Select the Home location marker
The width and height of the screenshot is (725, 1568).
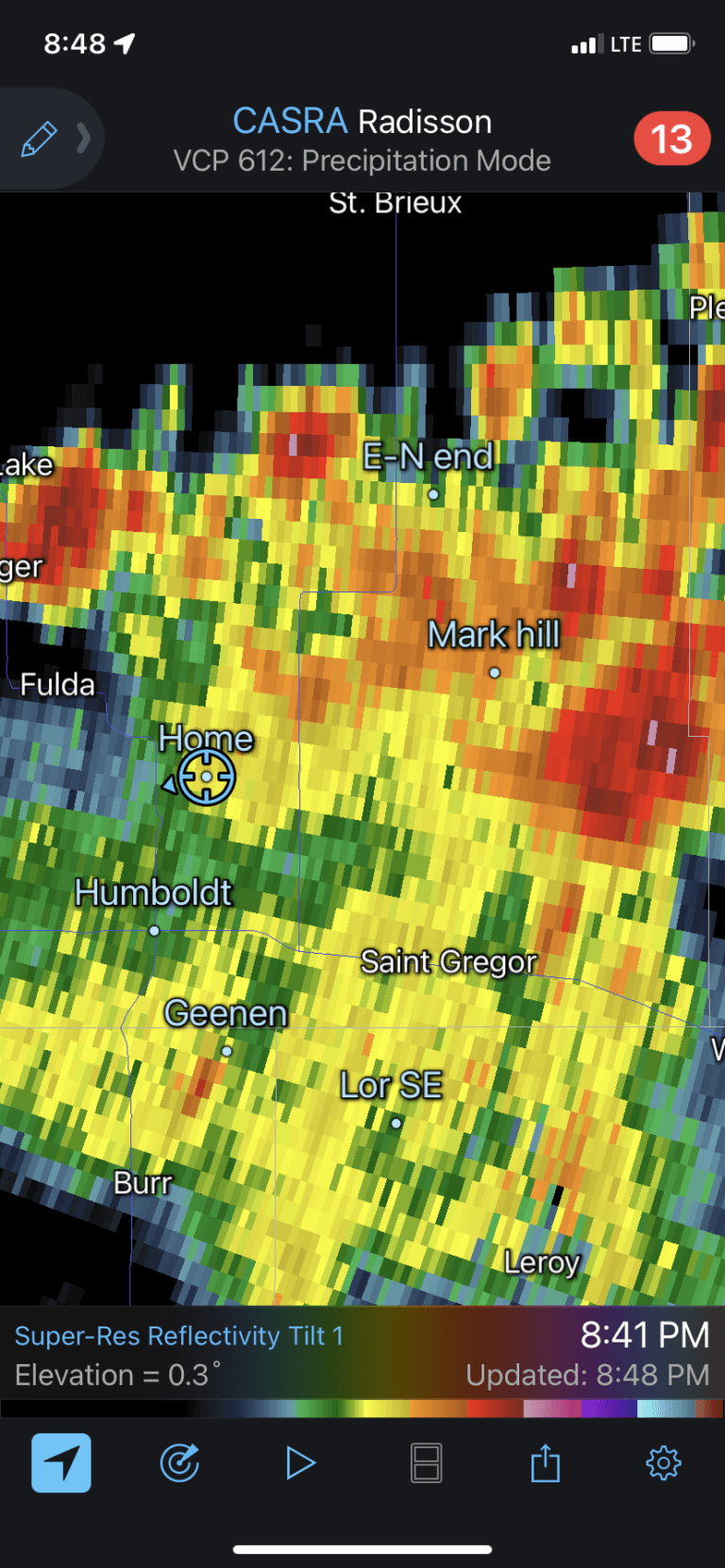tap(207, 776)
